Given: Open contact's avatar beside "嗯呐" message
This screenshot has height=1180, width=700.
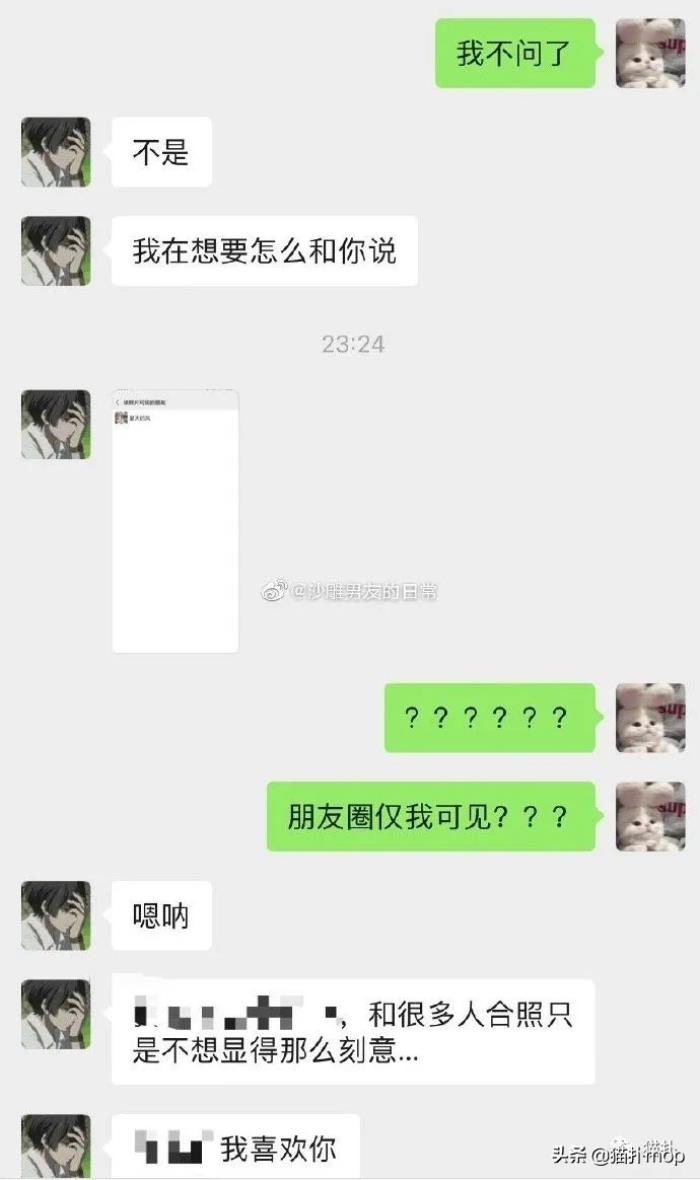Looking at the screenshot, I should [x=56, y=915].
